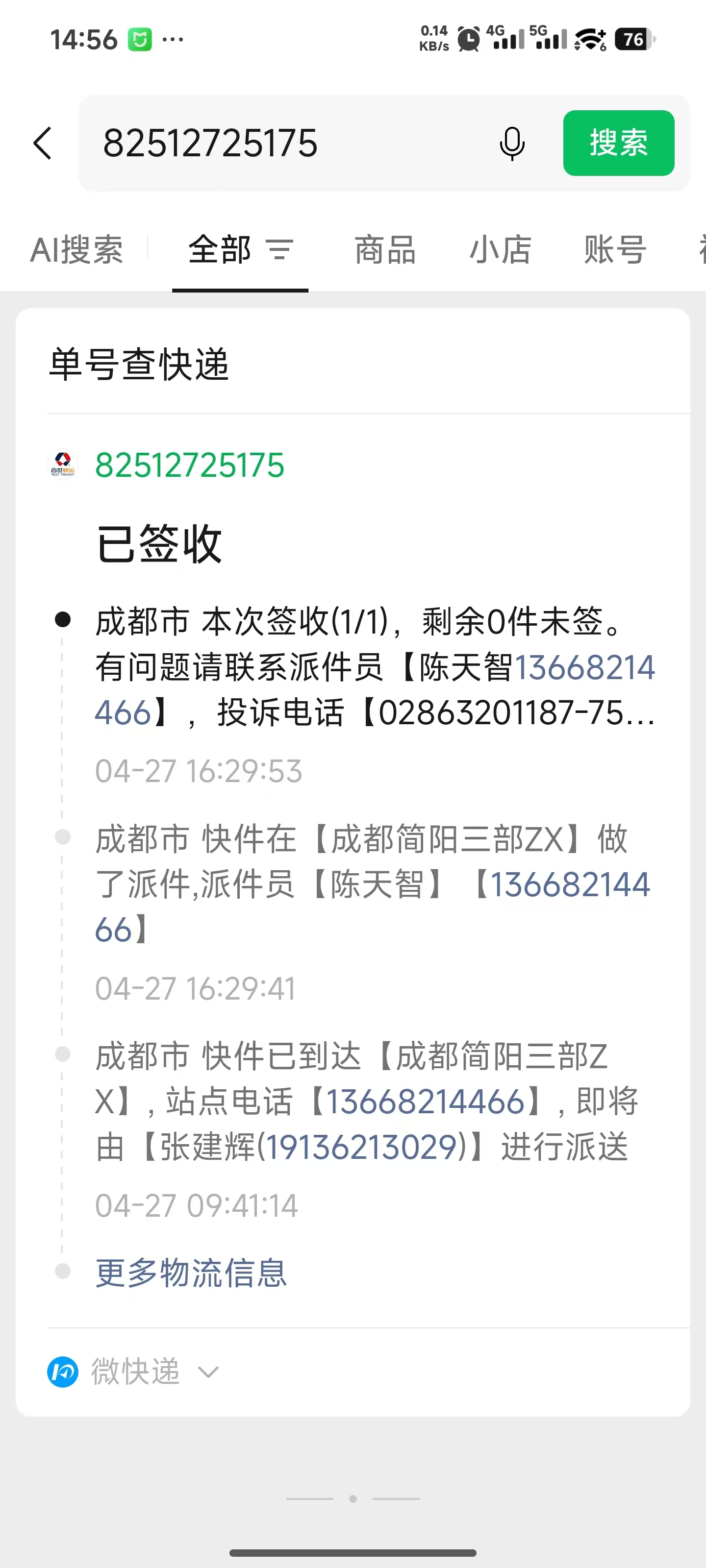
Task: Switch to the AI搜索 tab
Action: pyautogui.click(x=77, y=249)
